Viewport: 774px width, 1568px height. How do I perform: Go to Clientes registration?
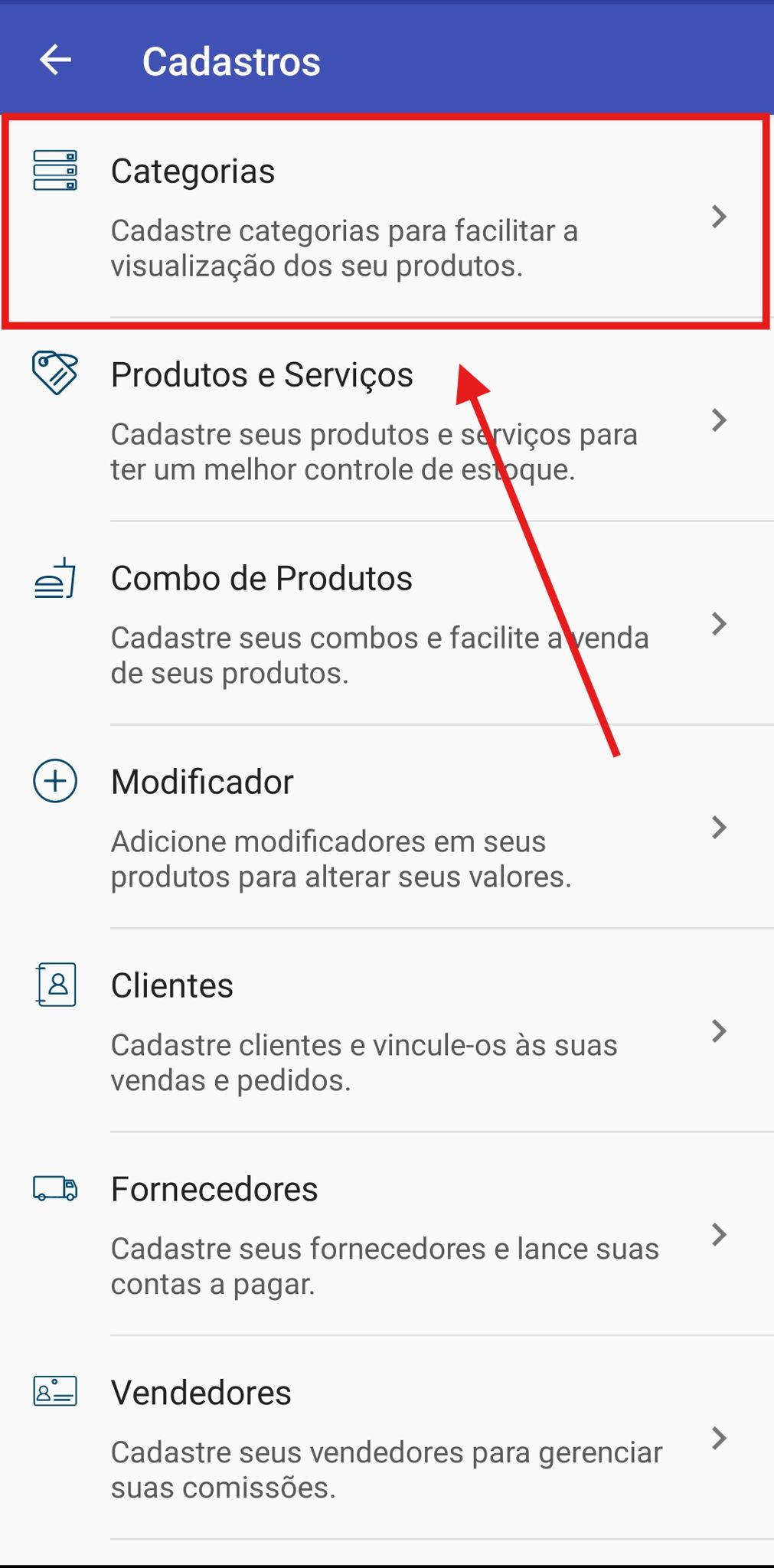click(387, 1031)
